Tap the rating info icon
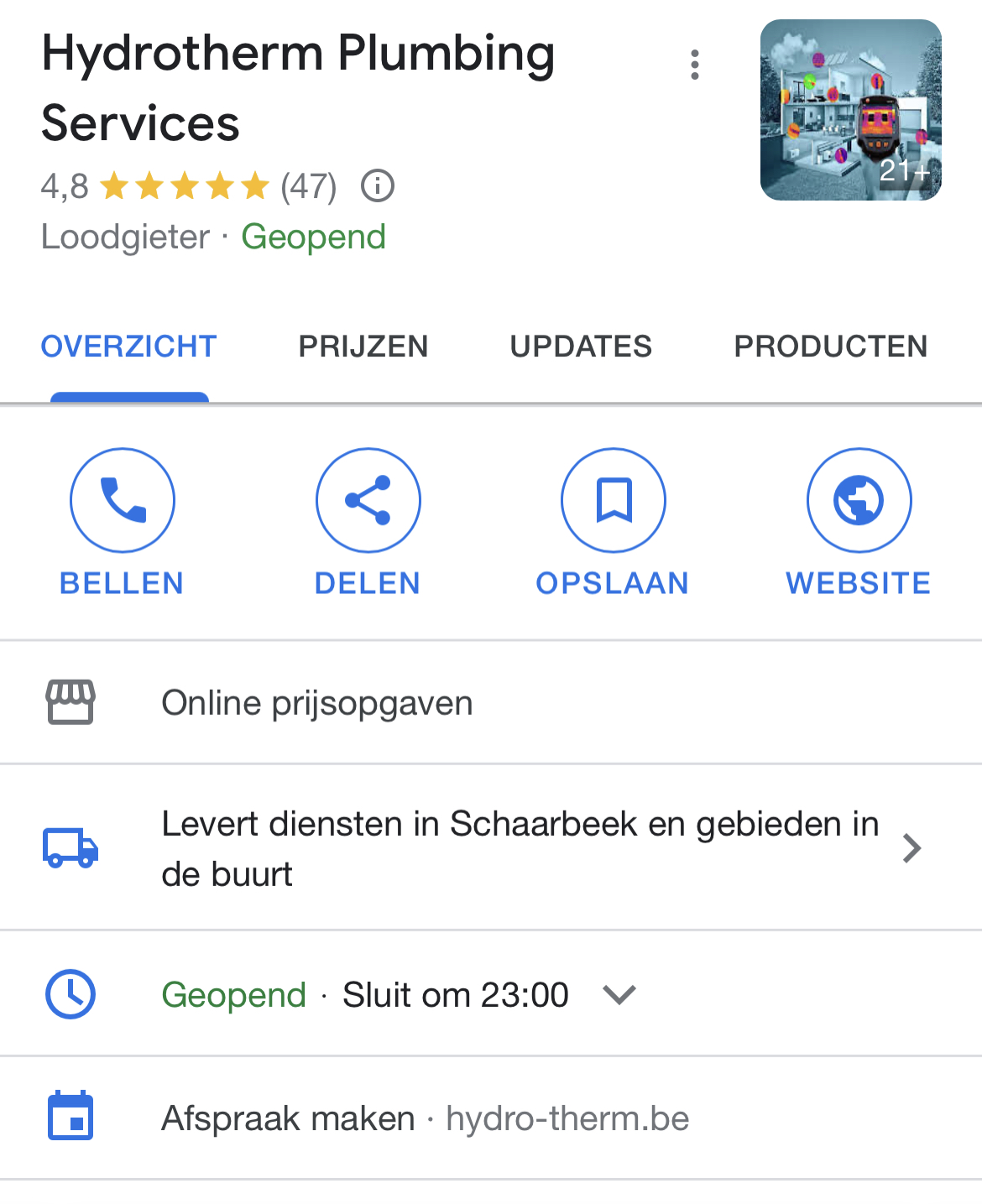 [x=378, y=185]
